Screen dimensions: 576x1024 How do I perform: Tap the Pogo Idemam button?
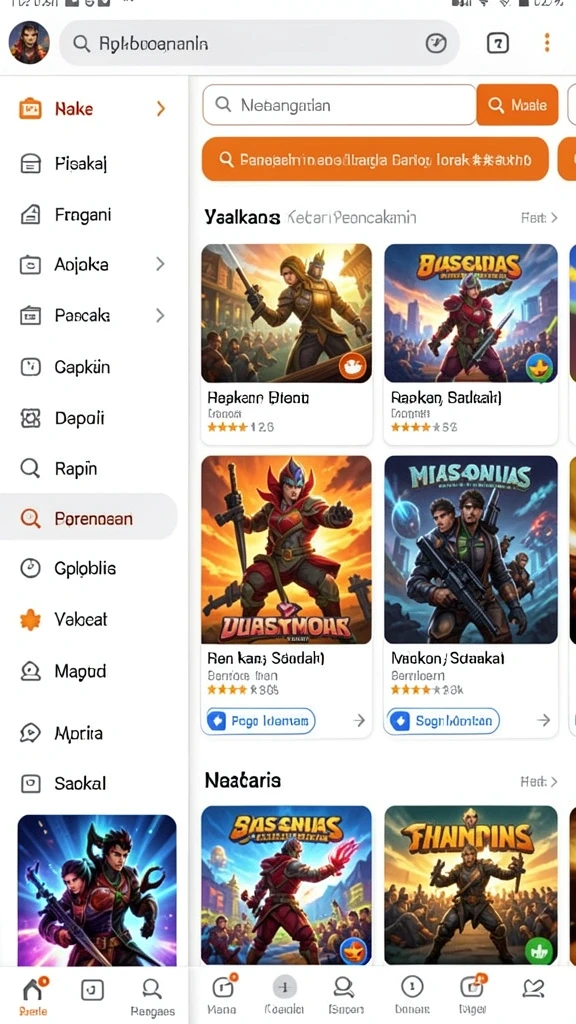tap(261, 721)
